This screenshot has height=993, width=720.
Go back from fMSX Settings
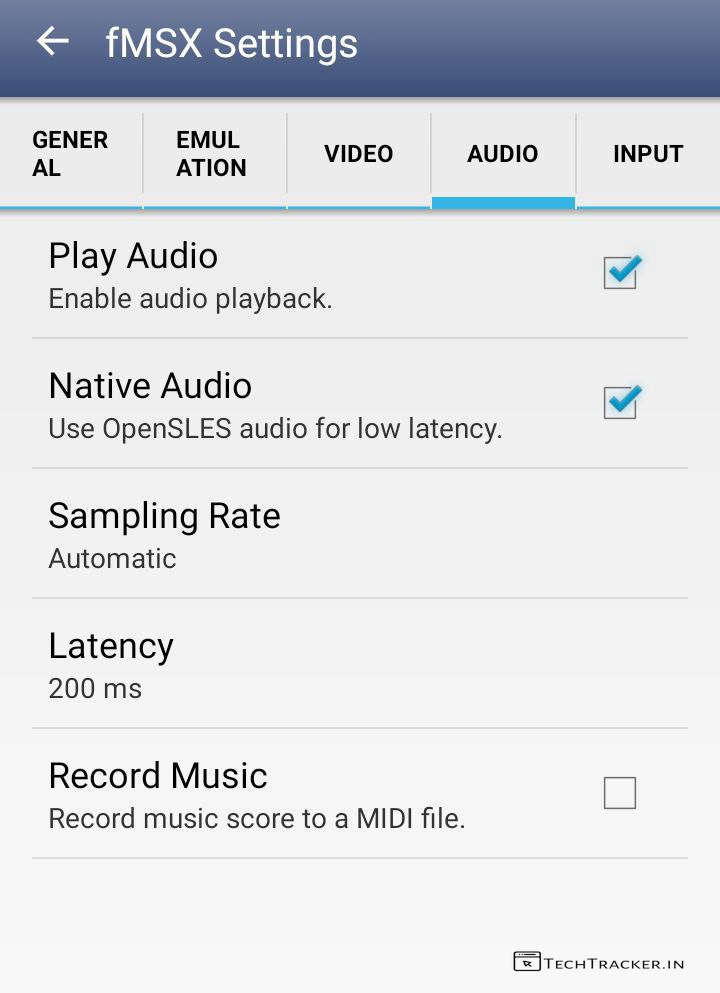53,42
